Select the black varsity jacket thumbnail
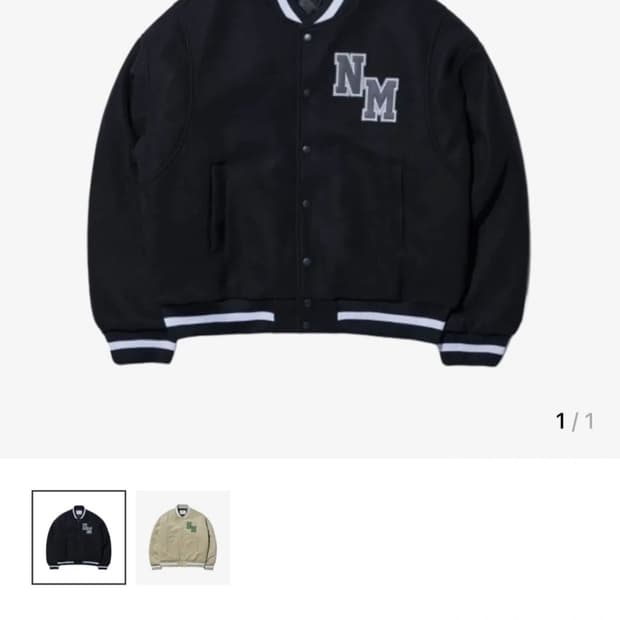 (79, 537)
